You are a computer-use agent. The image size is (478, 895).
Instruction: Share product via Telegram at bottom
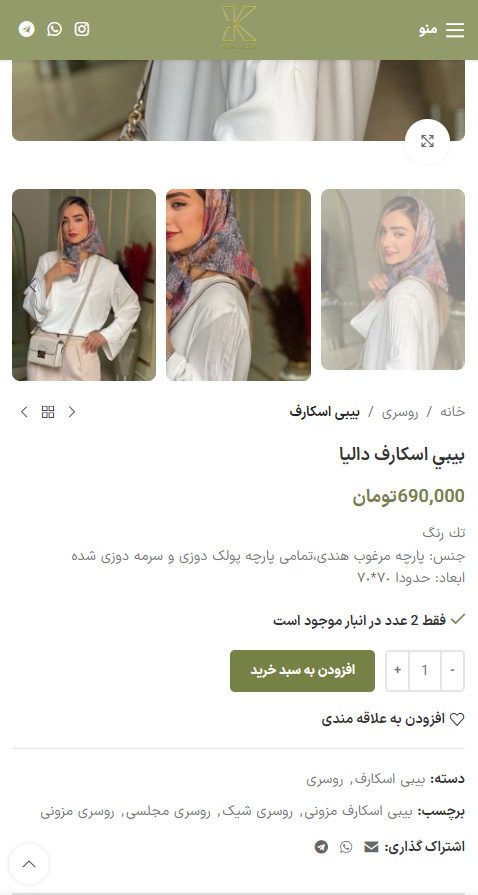322,847
